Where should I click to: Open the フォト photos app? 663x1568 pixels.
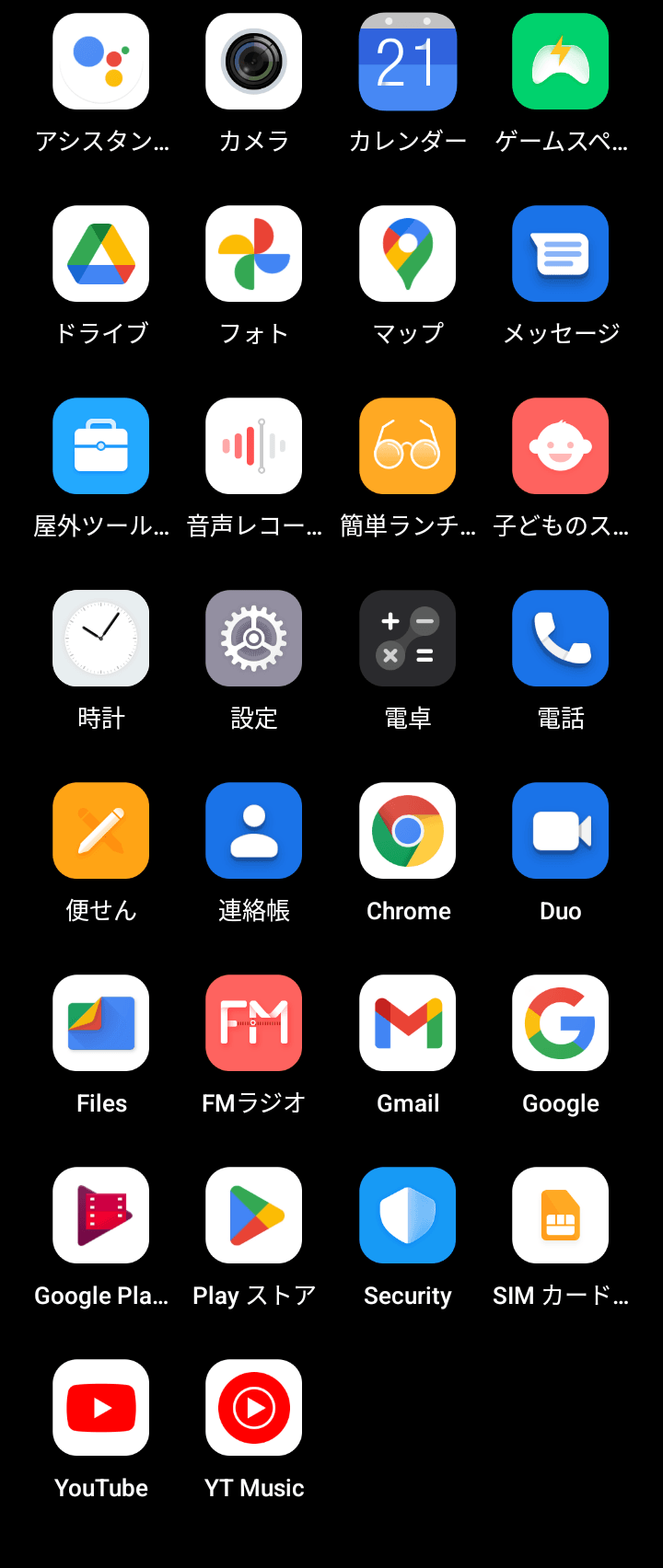tap(254, 254)
